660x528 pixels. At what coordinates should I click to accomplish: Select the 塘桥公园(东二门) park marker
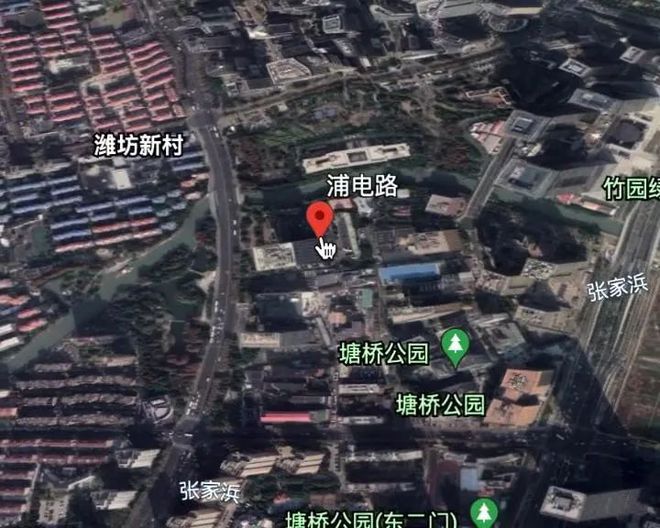point(484,513)
